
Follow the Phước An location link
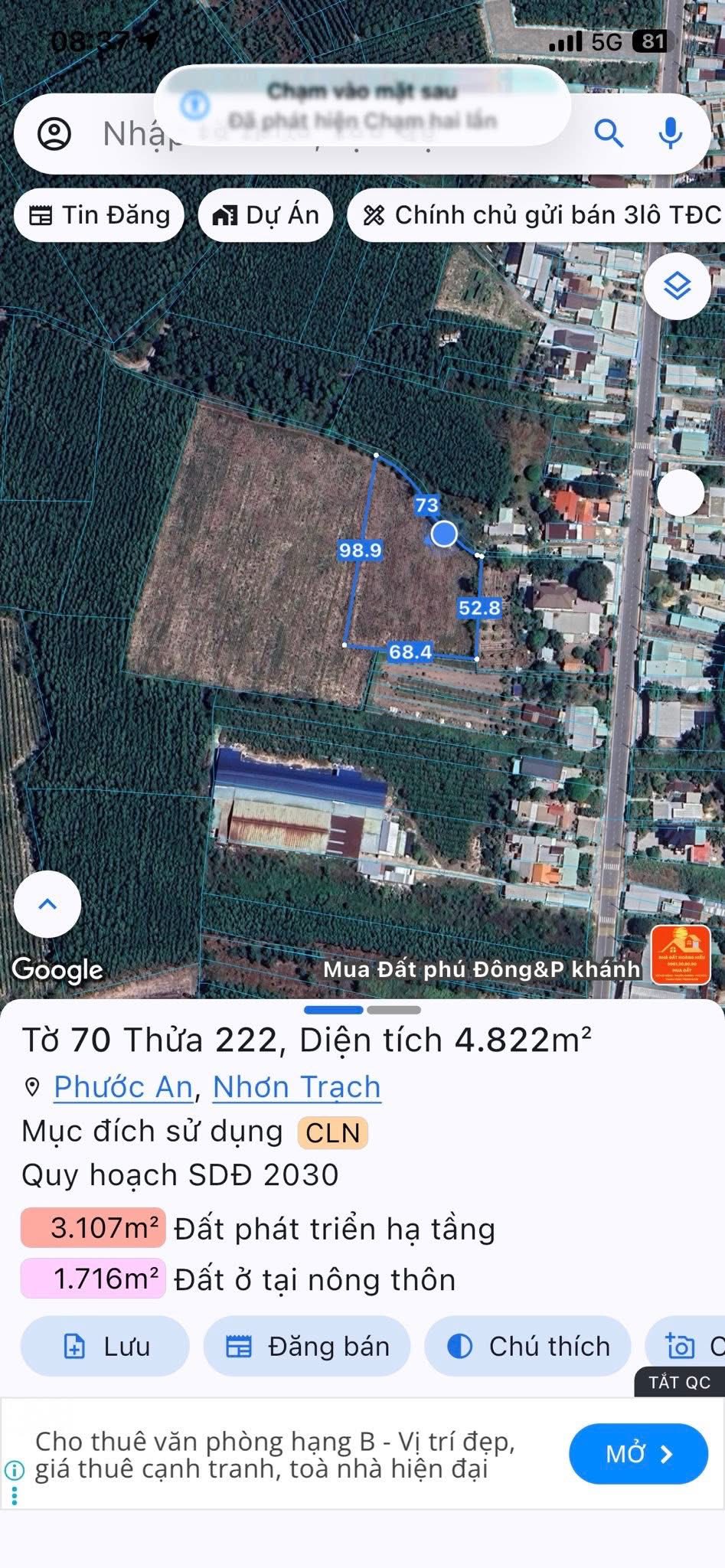coord(124,1086)
